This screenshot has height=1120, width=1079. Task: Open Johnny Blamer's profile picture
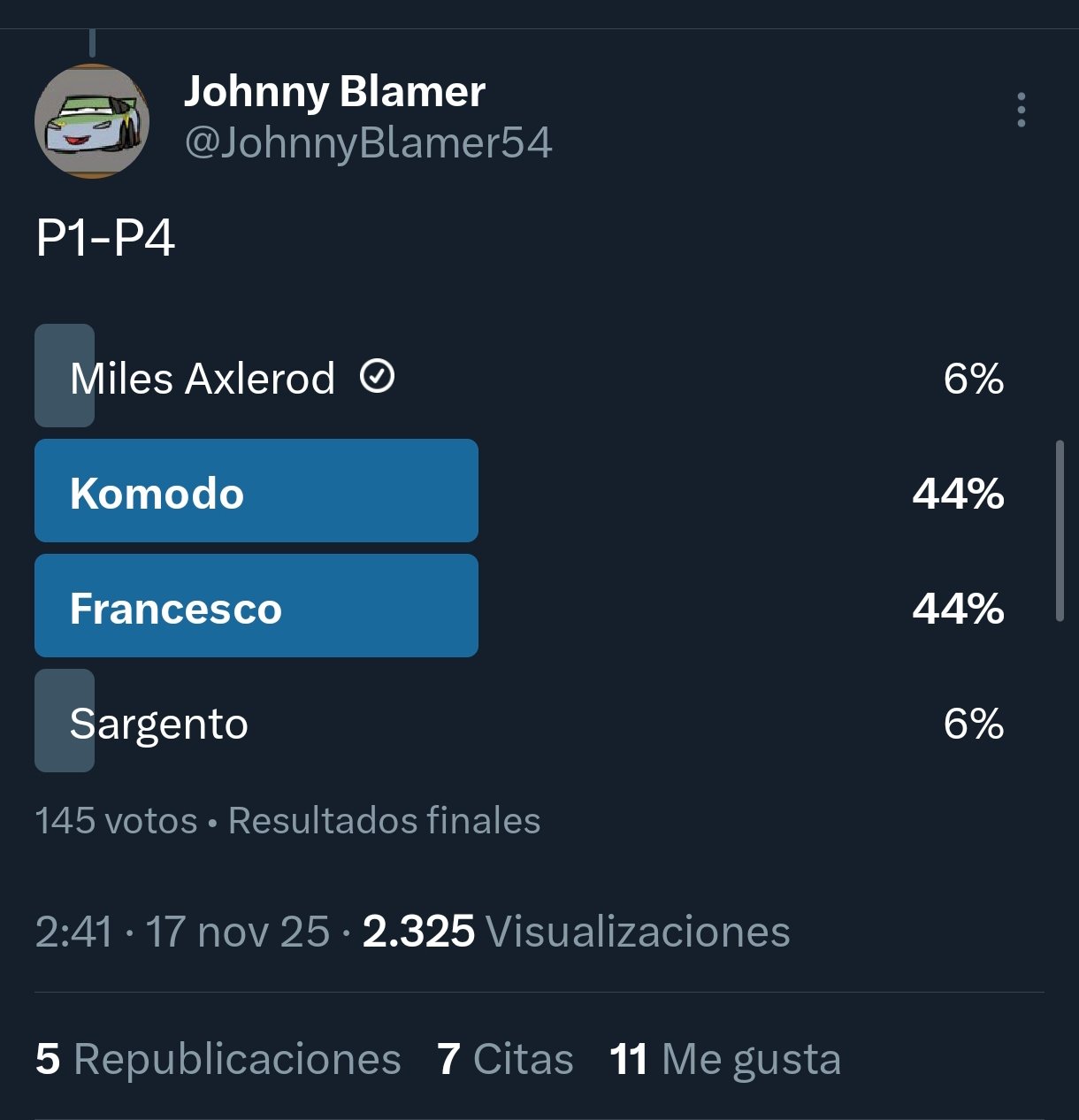91,121
